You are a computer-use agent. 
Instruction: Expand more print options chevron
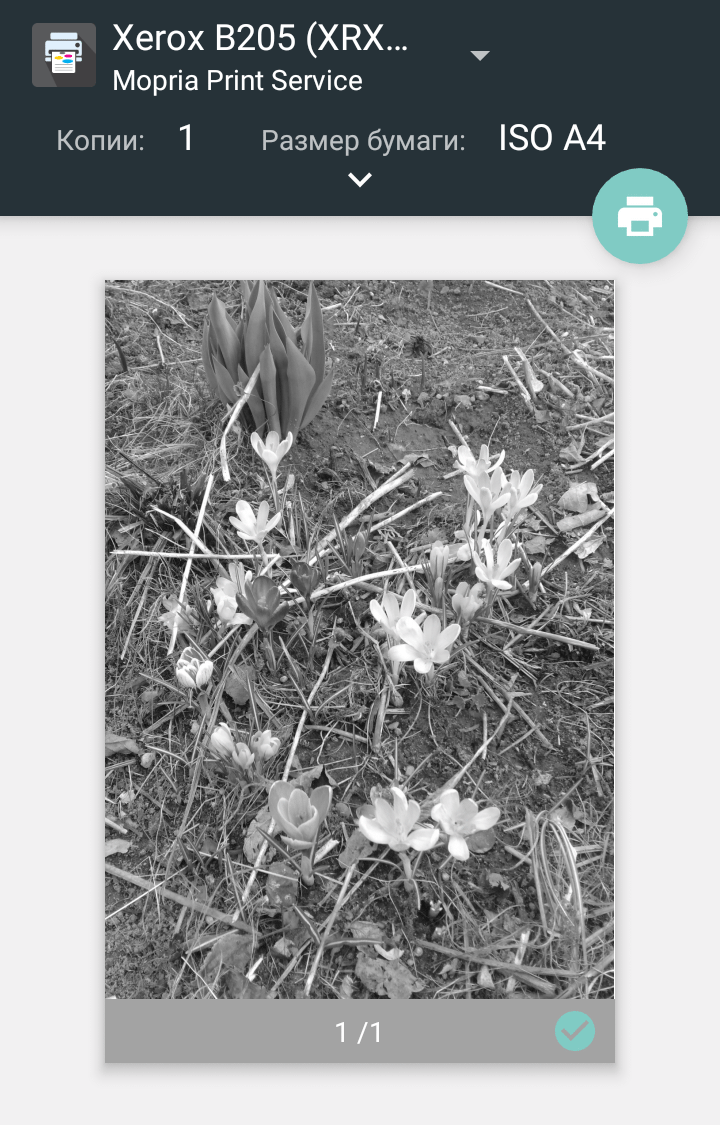click(x=360, y=180)
